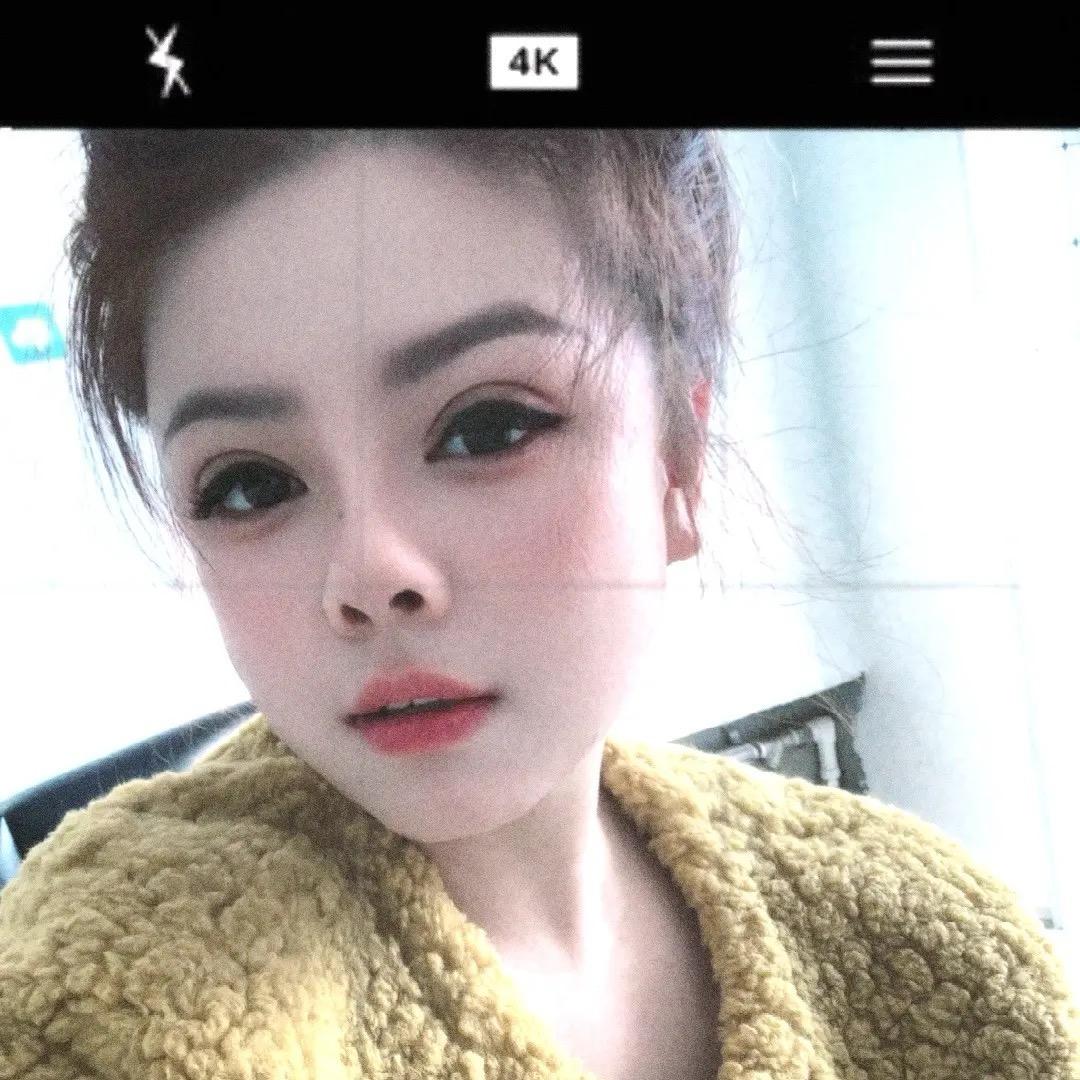Toggle the flash off icon

[x=167, y=61]
